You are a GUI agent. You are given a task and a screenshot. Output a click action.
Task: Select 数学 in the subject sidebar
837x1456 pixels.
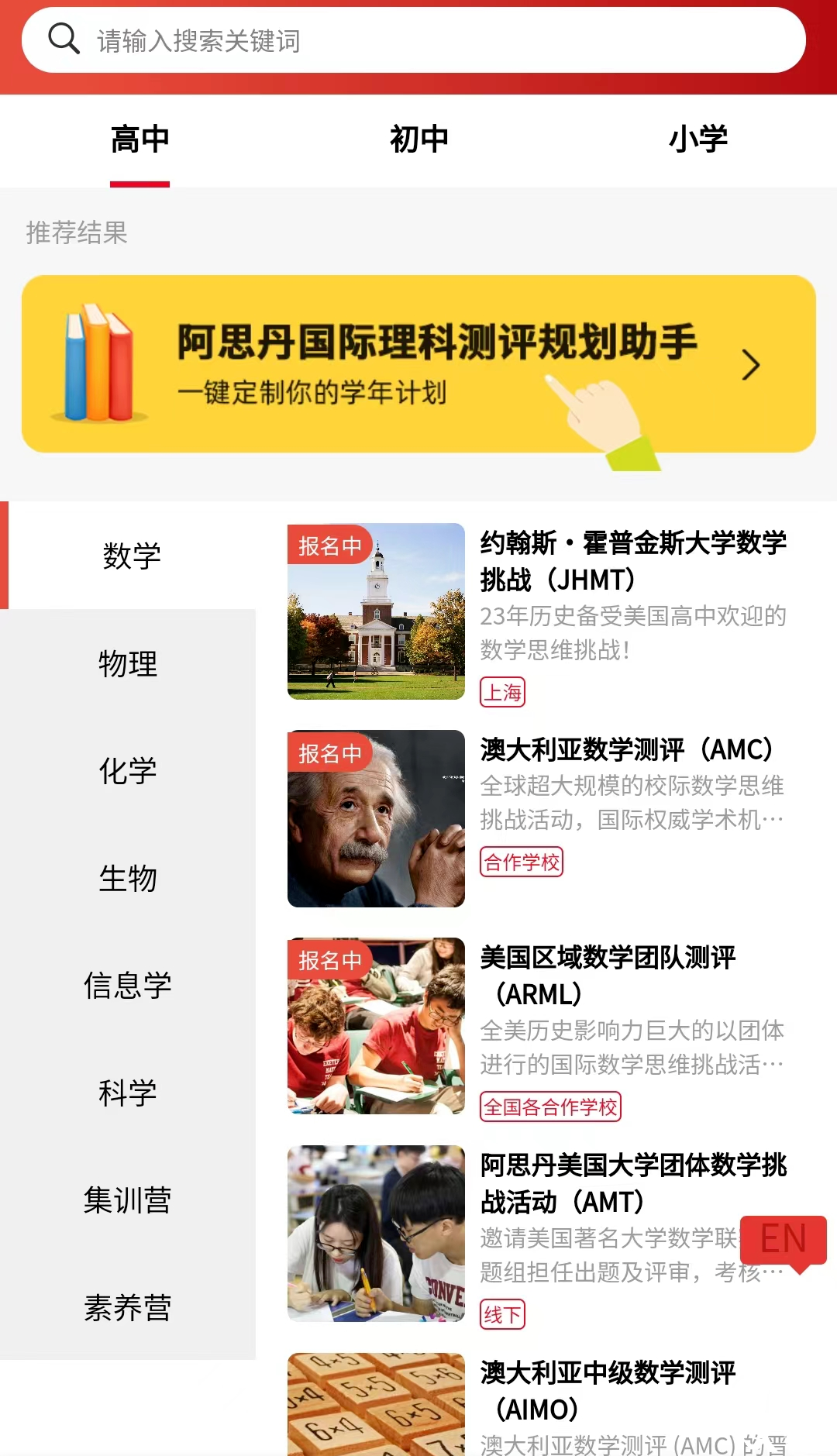pyautogui.click(x=132, y=556)
